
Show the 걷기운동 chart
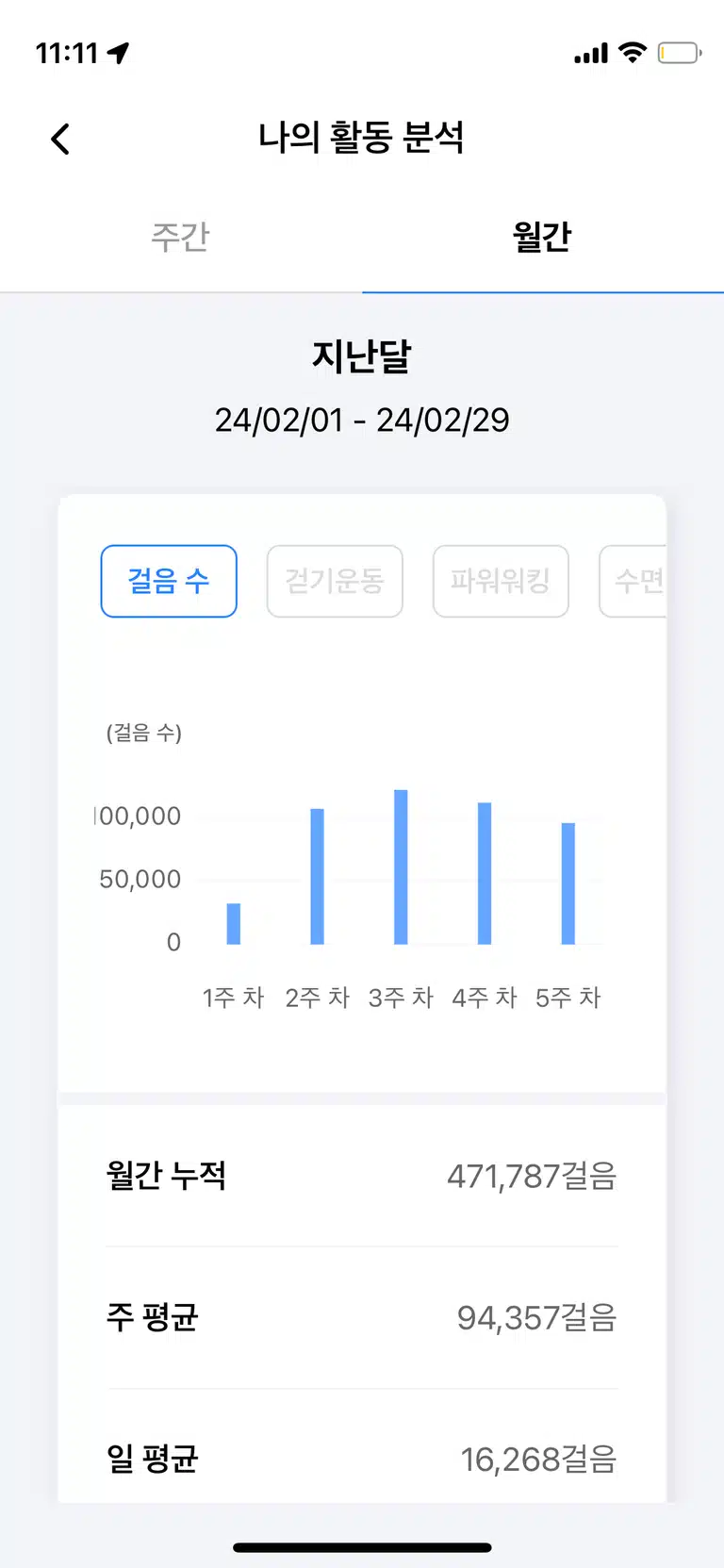coord(335,581)
